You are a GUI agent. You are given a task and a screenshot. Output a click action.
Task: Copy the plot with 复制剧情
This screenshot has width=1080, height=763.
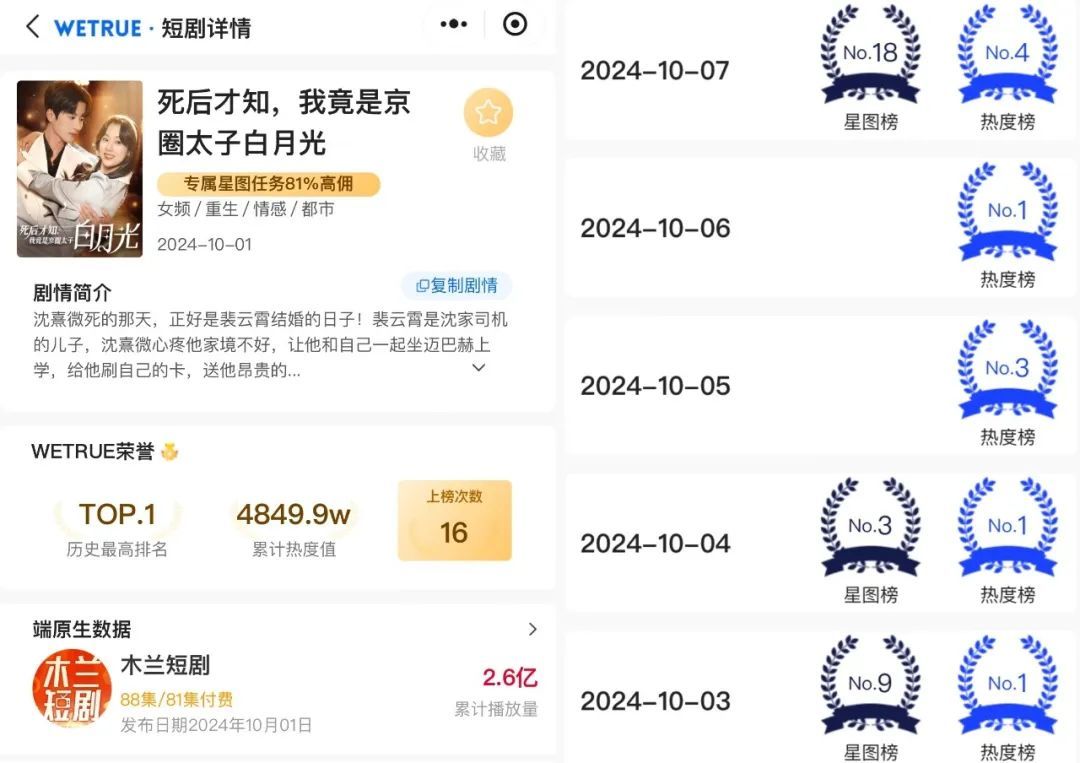coord(457,286)
